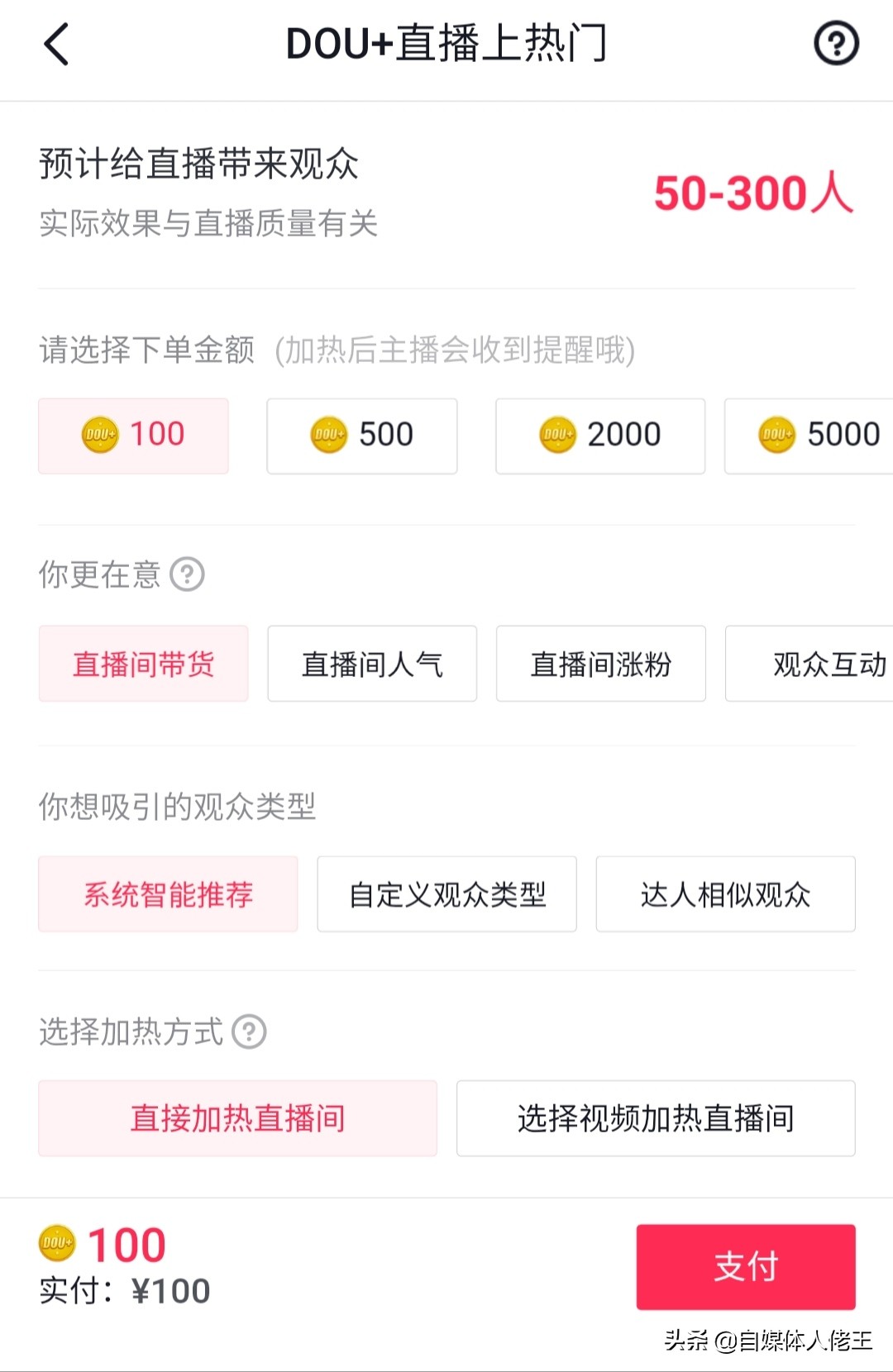The width and height of the screenshot is (893, 1372).
Task: Select the 2000 coin order amount
Action: (x=599, y=436)
